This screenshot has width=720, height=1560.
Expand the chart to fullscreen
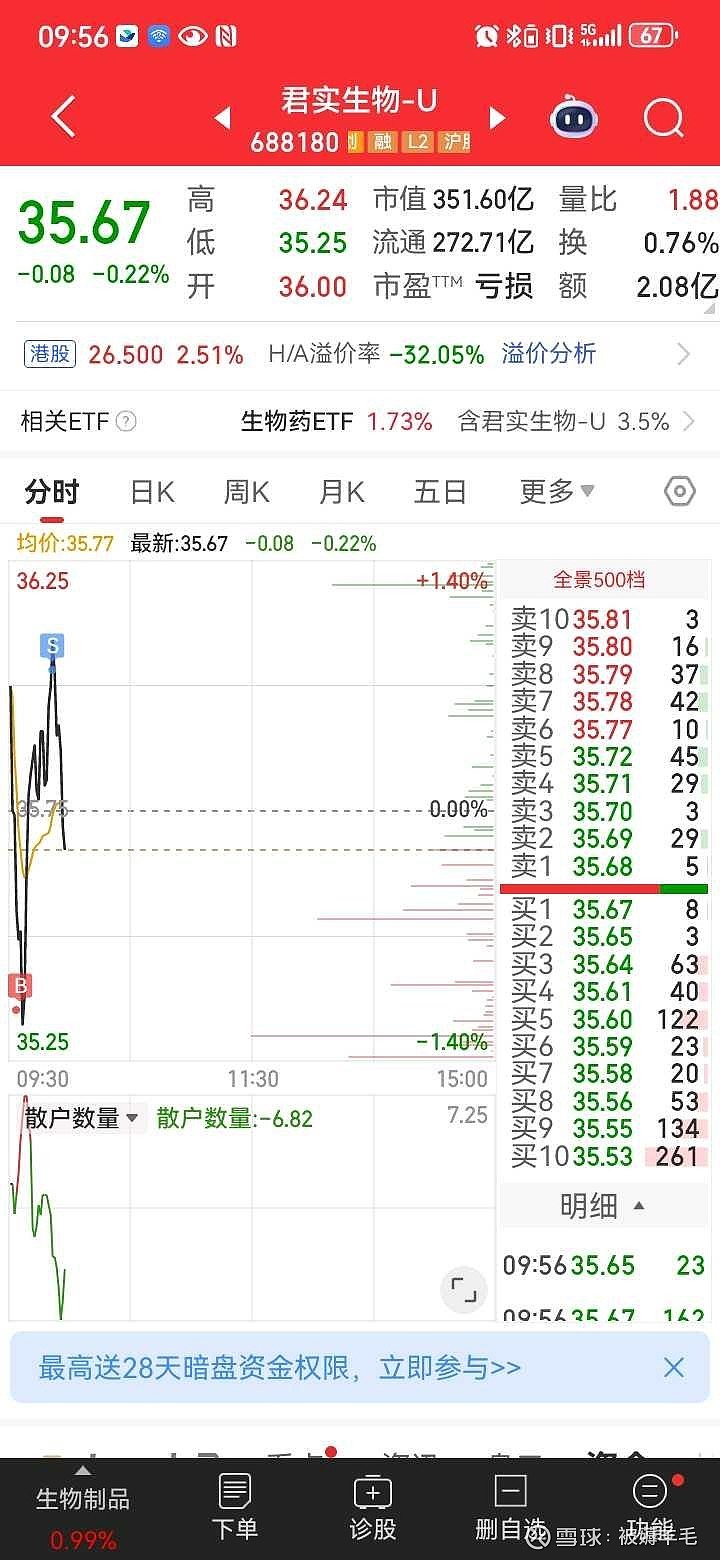point(464,1290)
